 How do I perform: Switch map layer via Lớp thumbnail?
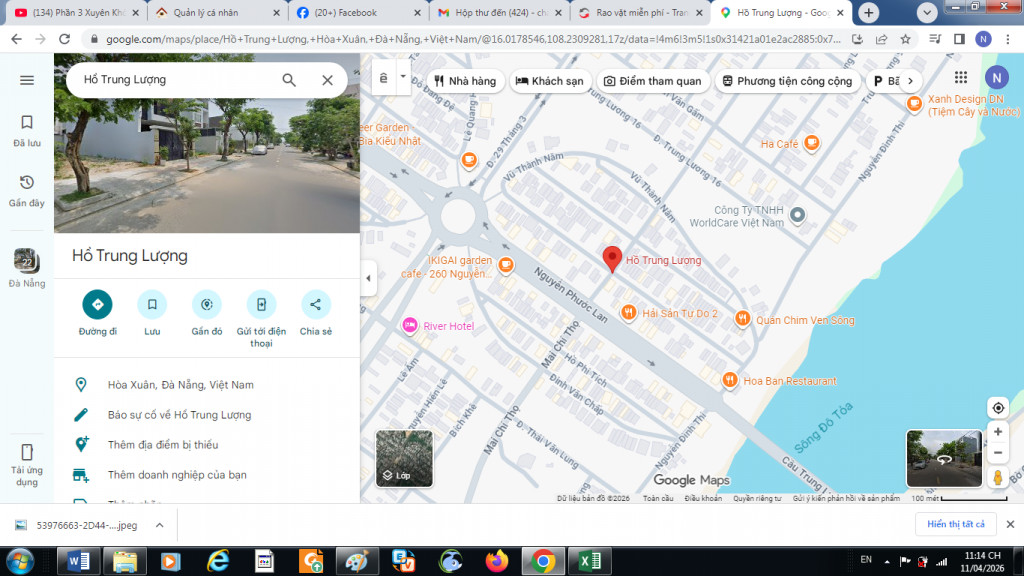click(404, 458)
